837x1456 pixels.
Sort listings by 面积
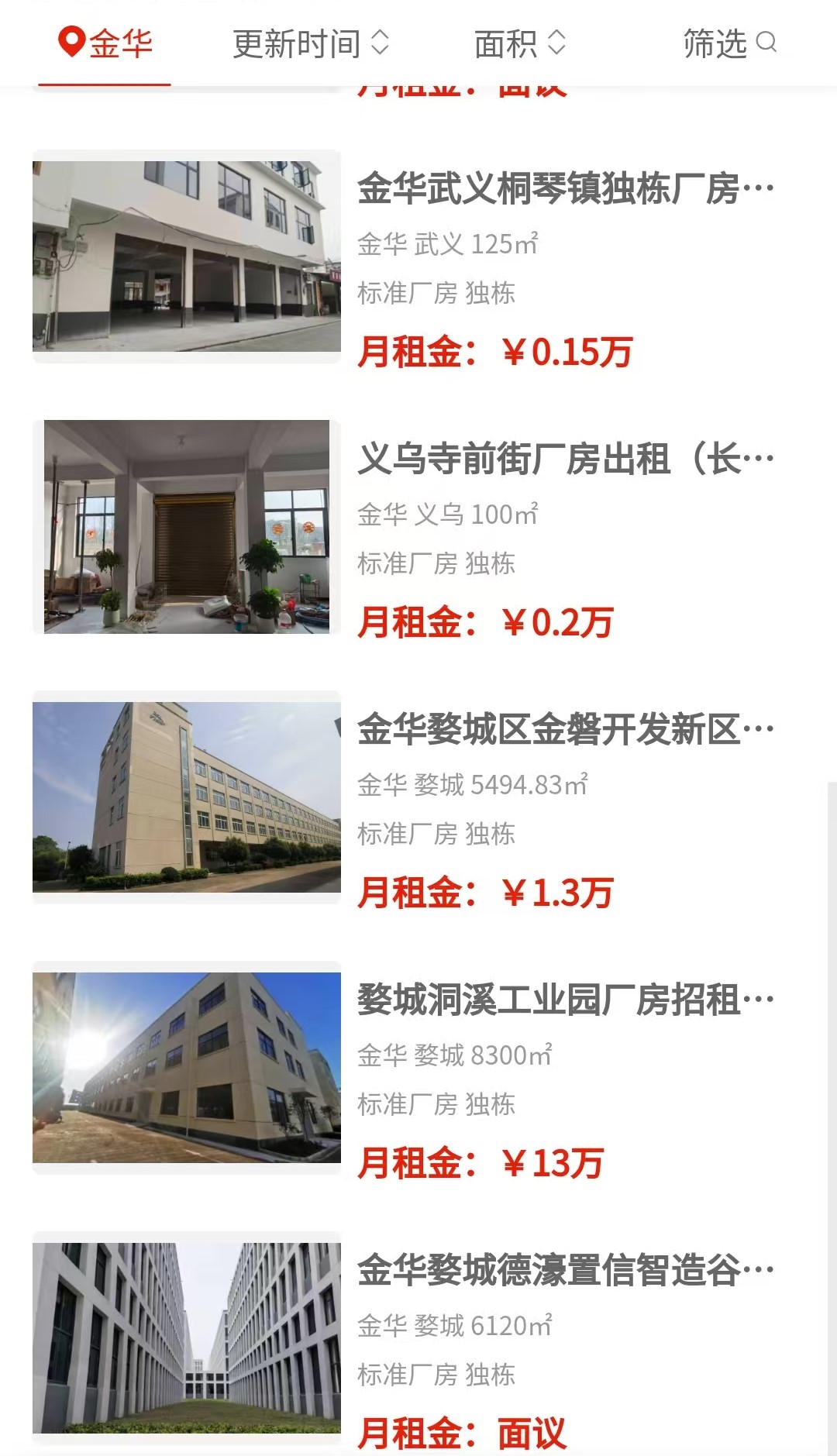pyautogui.click(x=519, y=43)
